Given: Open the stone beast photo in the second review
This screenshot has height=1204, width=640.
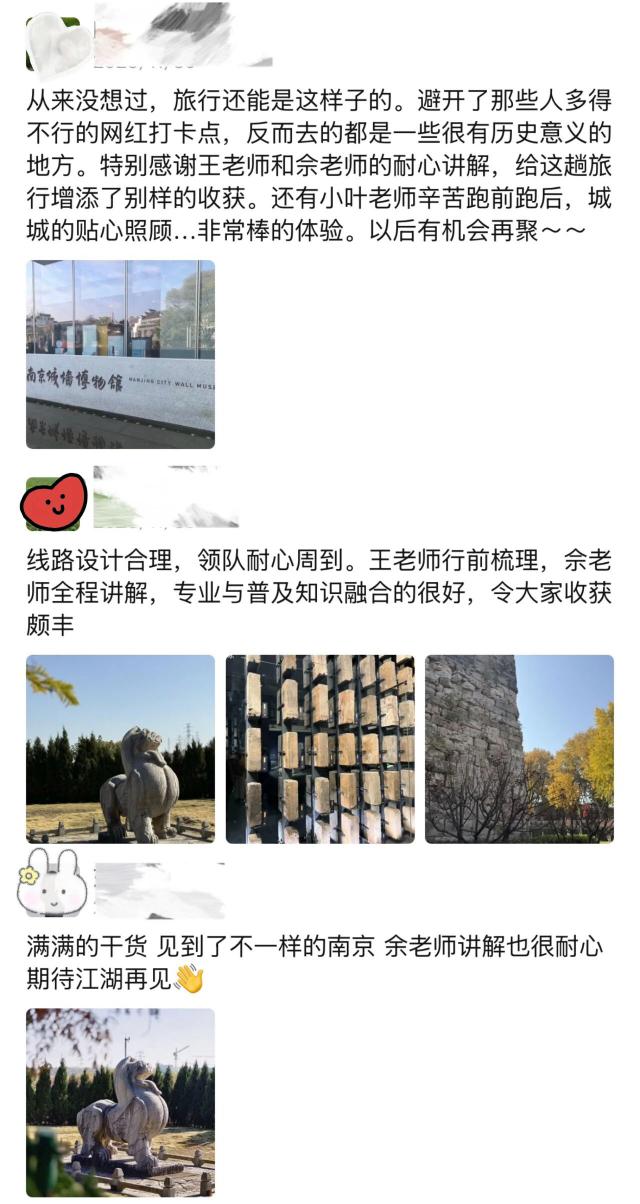Looking at the screenshot, I should (x=120, y=749).
